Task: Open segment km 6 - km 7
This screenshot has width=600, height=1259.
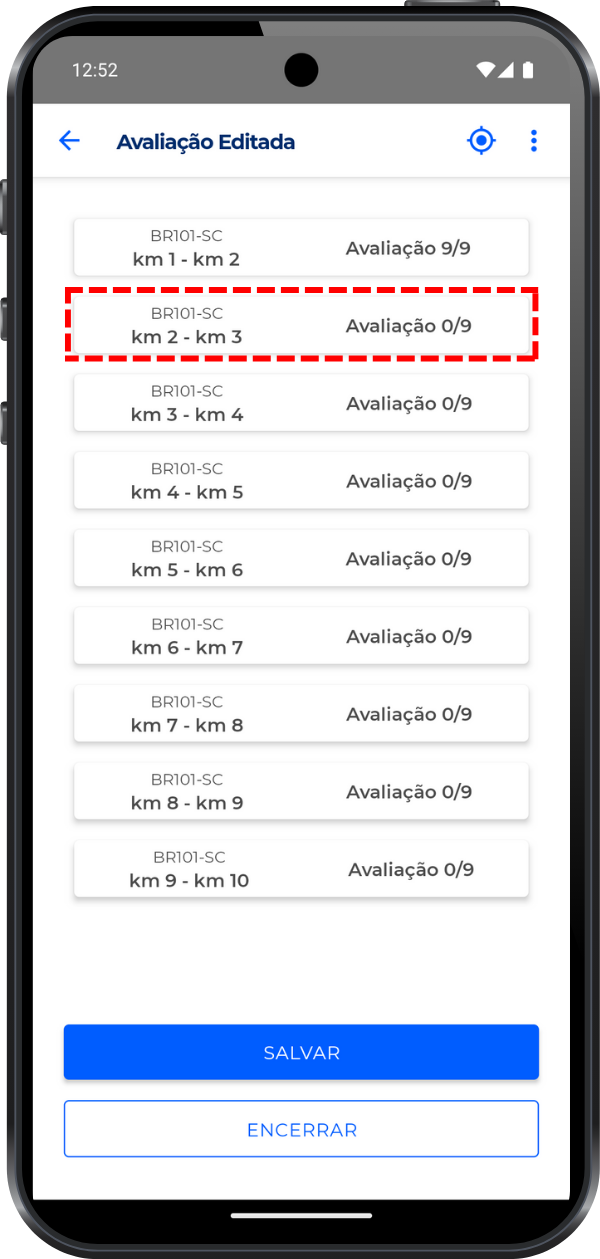Action: [x=301, y=636]
